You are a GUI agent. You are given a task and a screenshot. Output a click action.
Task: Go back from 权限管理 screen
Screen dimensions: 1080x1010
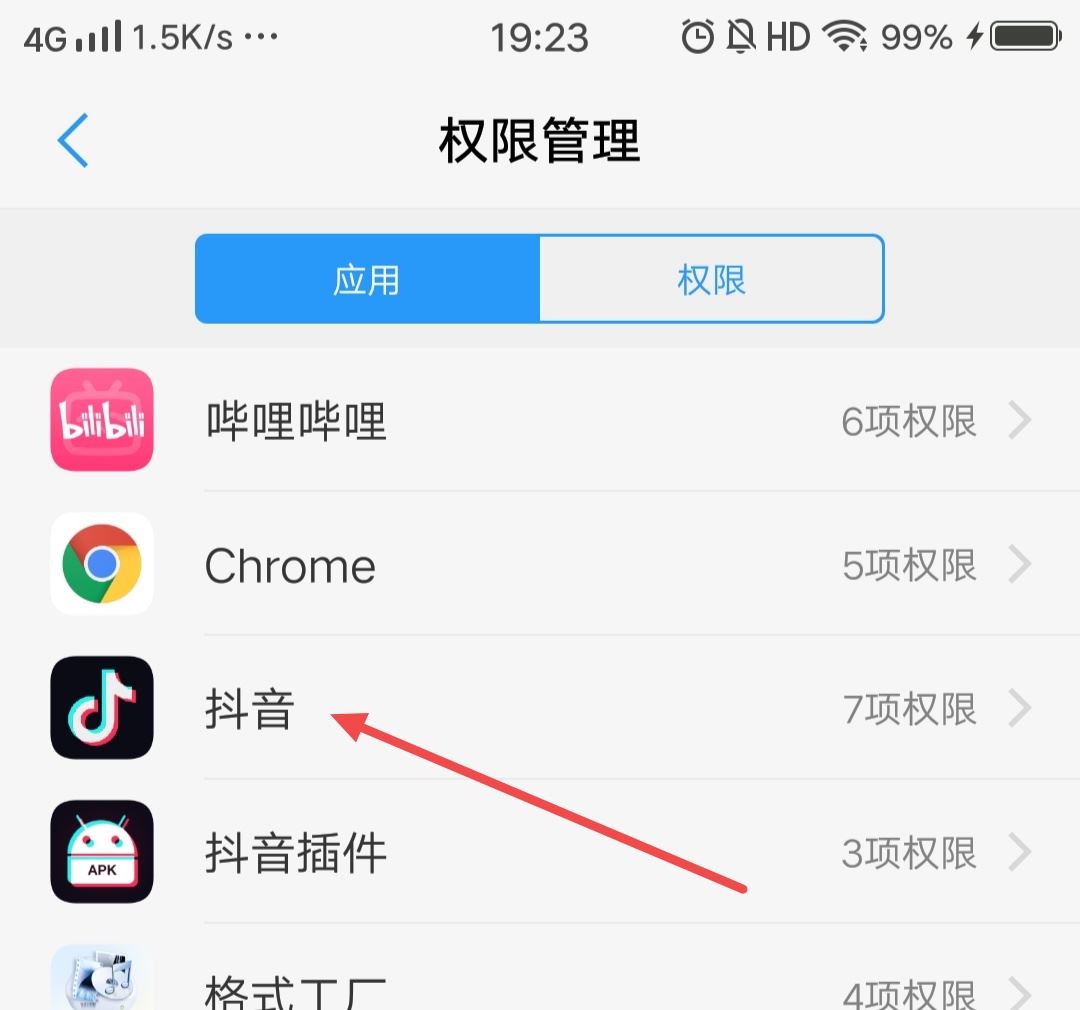click(73, 140)
